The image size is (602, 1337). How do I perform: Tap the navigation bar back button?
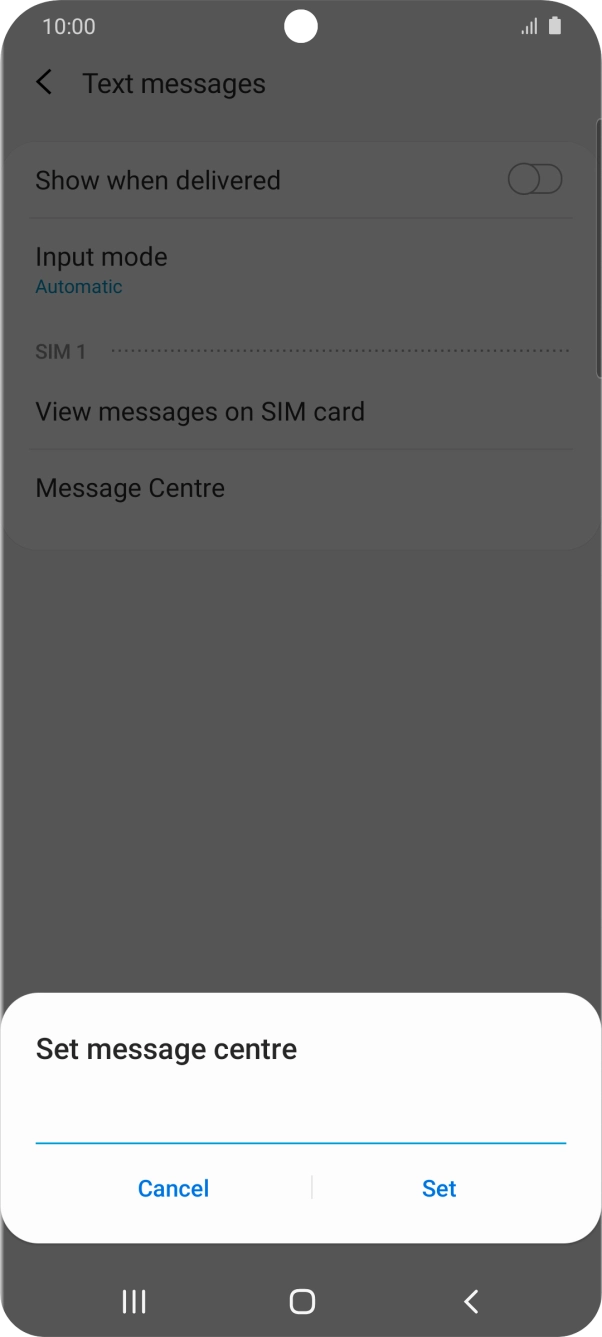[x=471, y=1301]
